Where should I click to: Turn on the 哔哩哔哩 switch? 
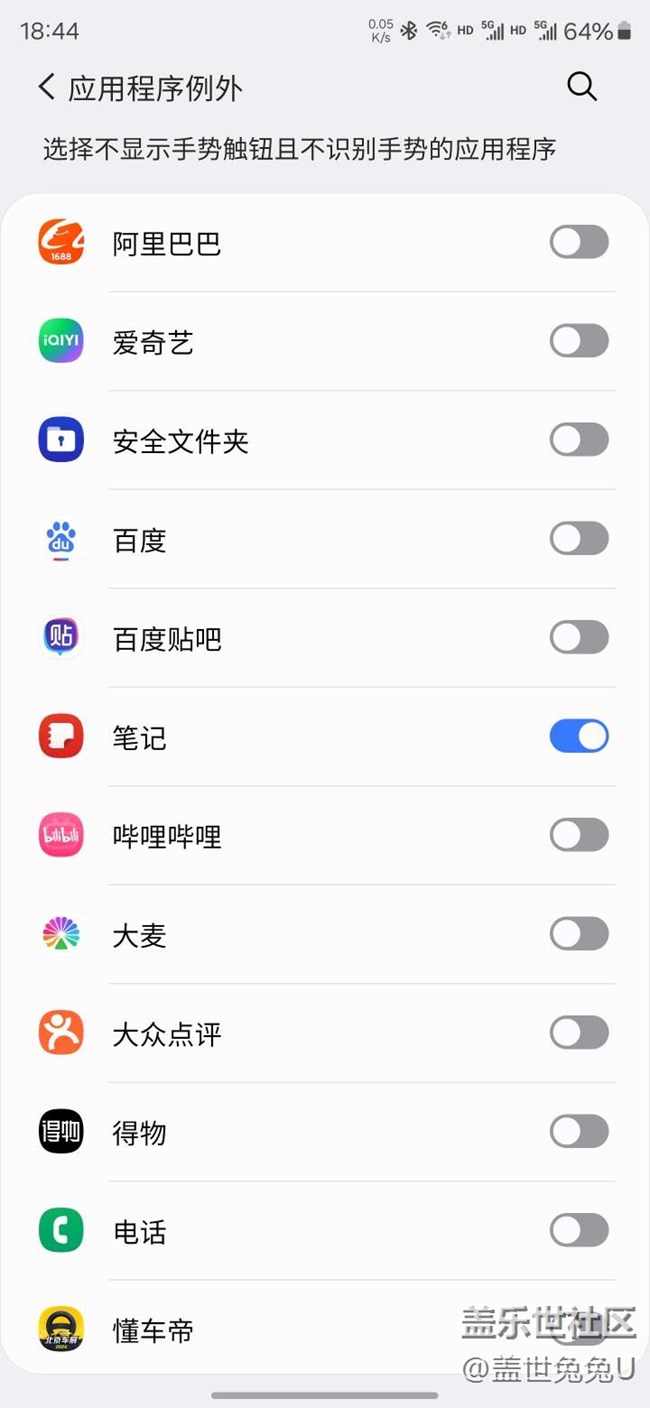[579, 836]
